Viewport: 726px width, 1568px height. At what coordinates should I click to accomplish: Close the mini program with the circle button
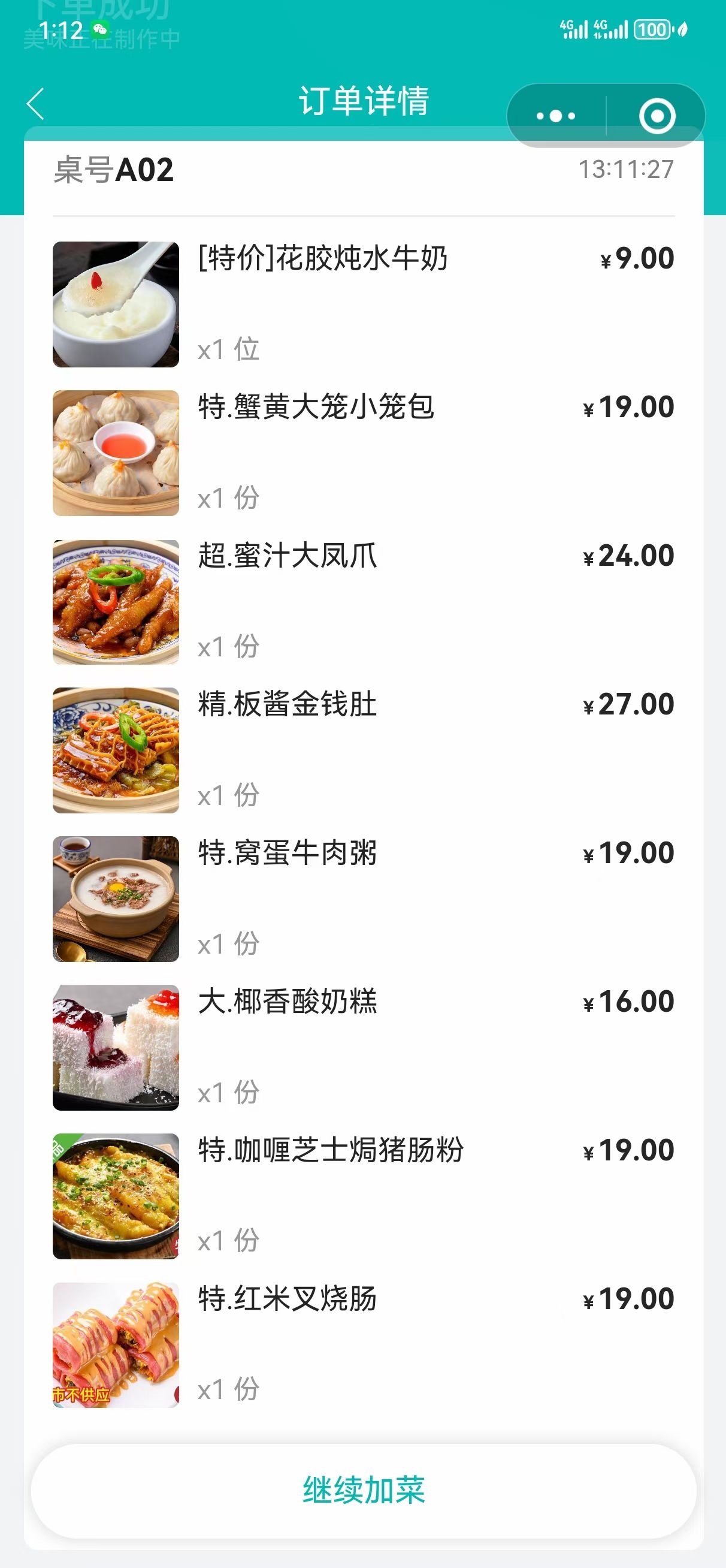tap(657, 116)
